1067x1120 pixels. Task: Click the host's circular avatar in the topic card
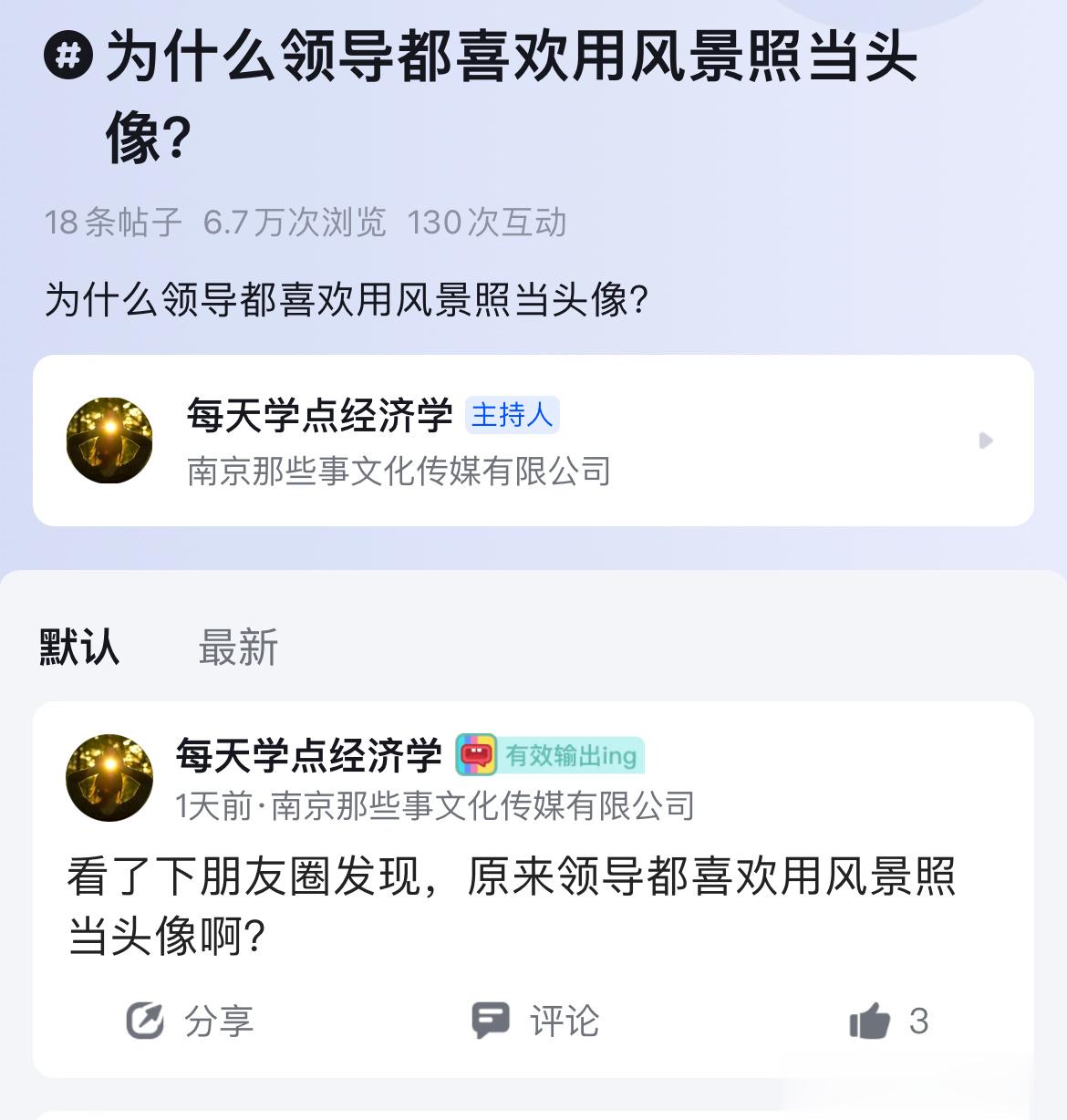tap(109, 441)
